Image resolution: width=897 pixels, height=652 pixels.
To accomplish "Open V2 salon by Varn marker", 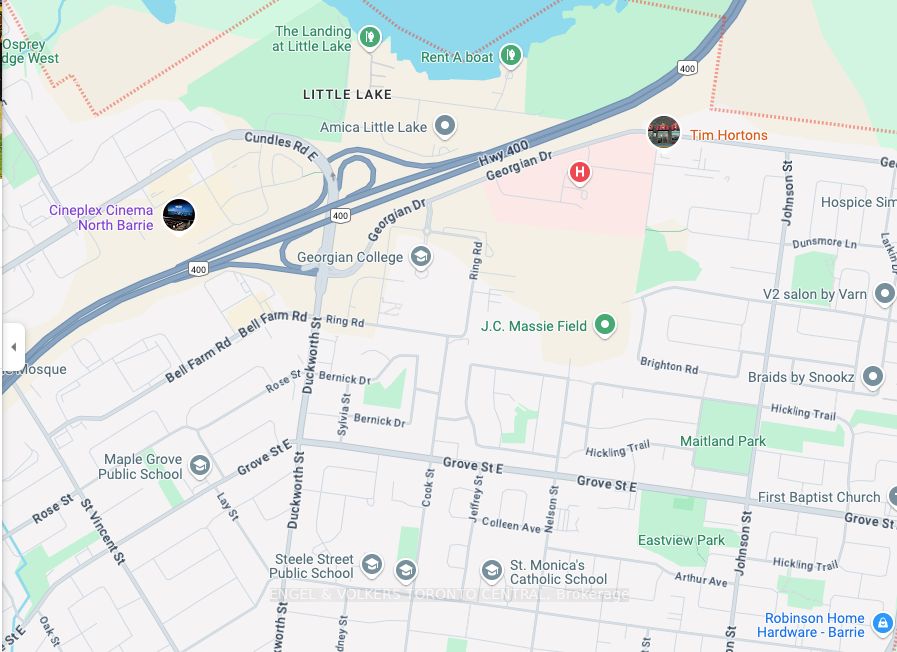I will point(884,294).
